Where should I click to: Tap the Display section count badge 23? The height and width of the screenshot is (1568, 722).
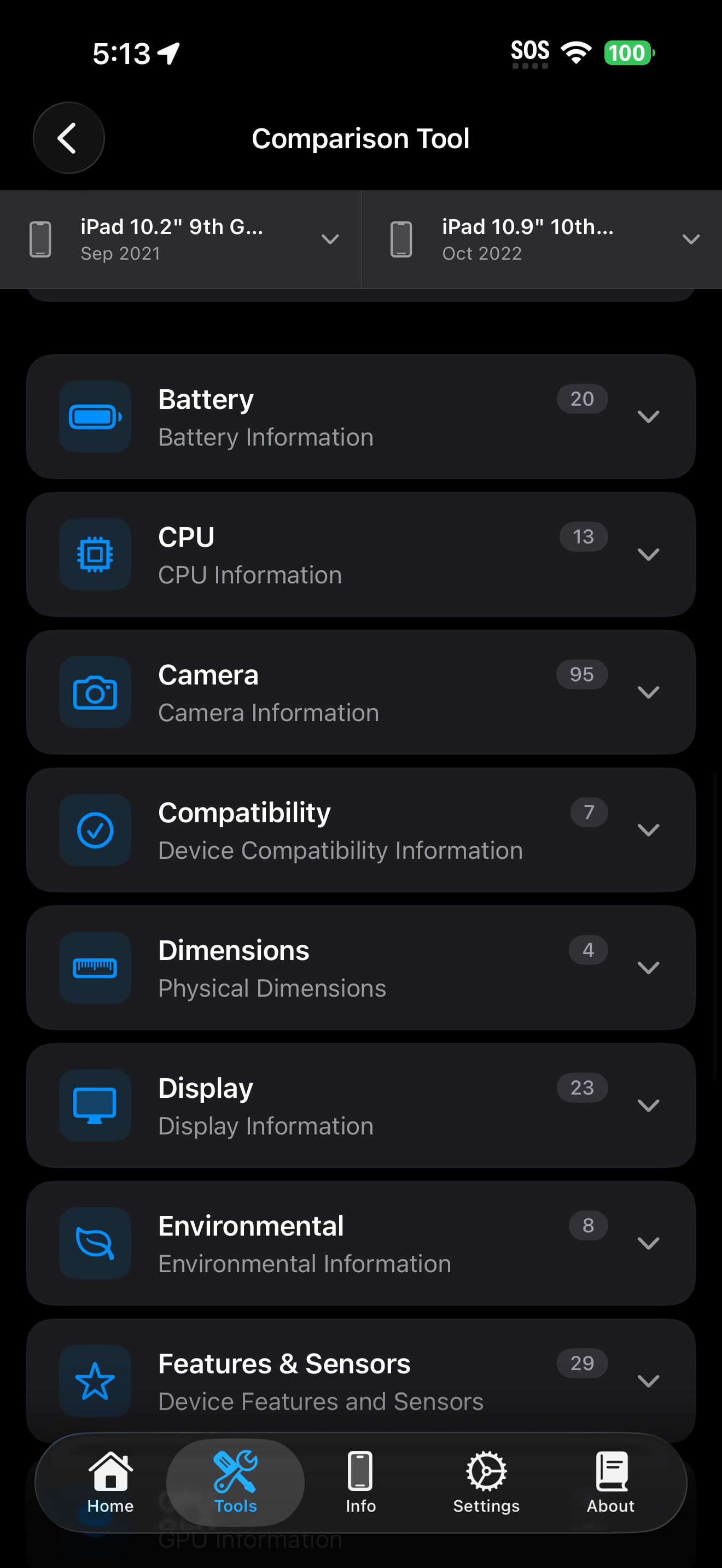pos(581,1088)
